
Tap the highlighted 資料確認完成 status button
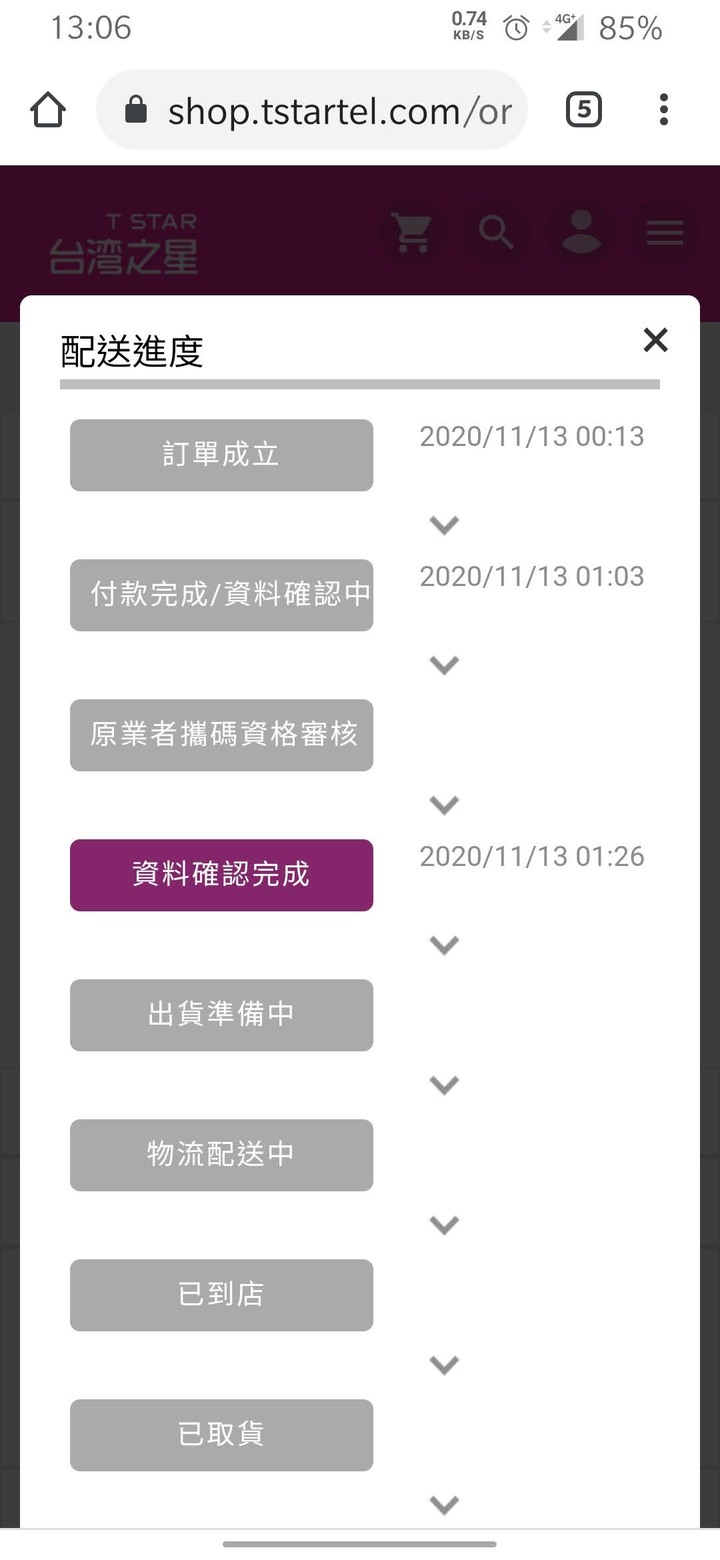point(221,875)
